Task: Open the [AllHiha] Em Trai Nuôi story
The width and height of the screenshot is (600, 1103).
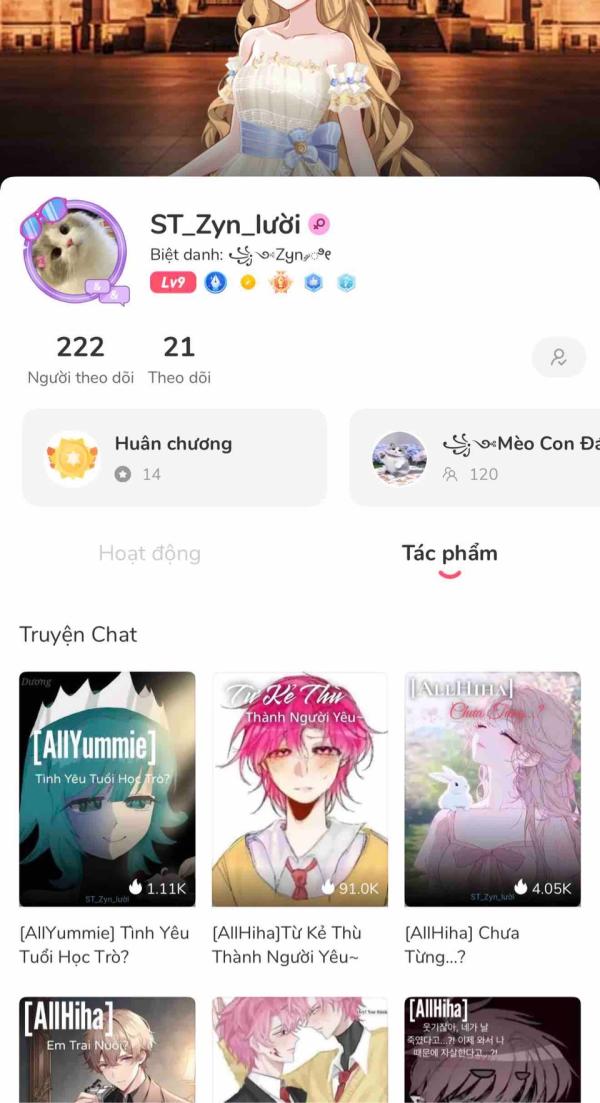Action: (107, 1050)
